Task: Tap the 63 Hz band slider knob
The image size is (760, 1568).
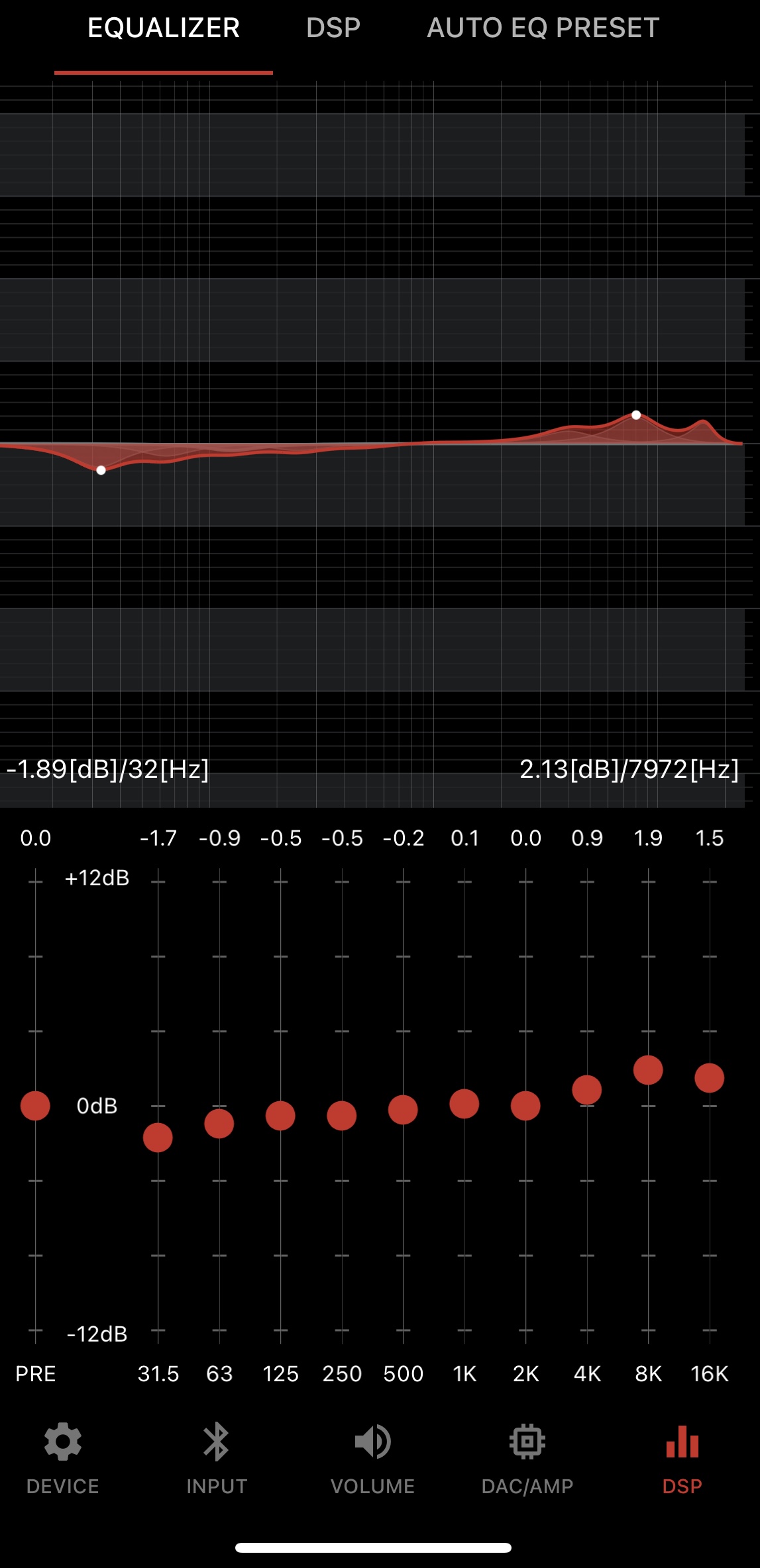Action: [219, 1124]
